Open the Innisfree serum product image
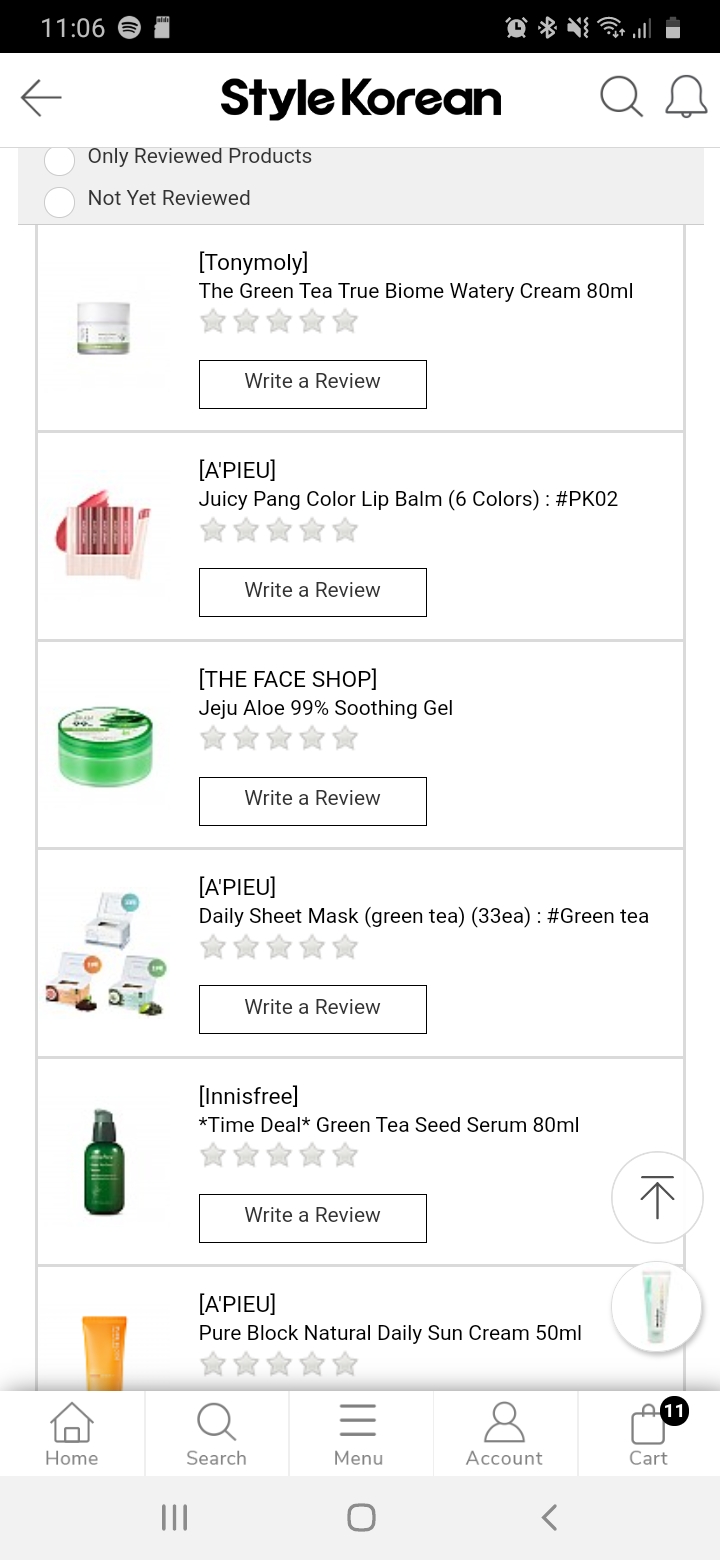The width and height of the screenshot is (720, 1560). coord(106,1162)
